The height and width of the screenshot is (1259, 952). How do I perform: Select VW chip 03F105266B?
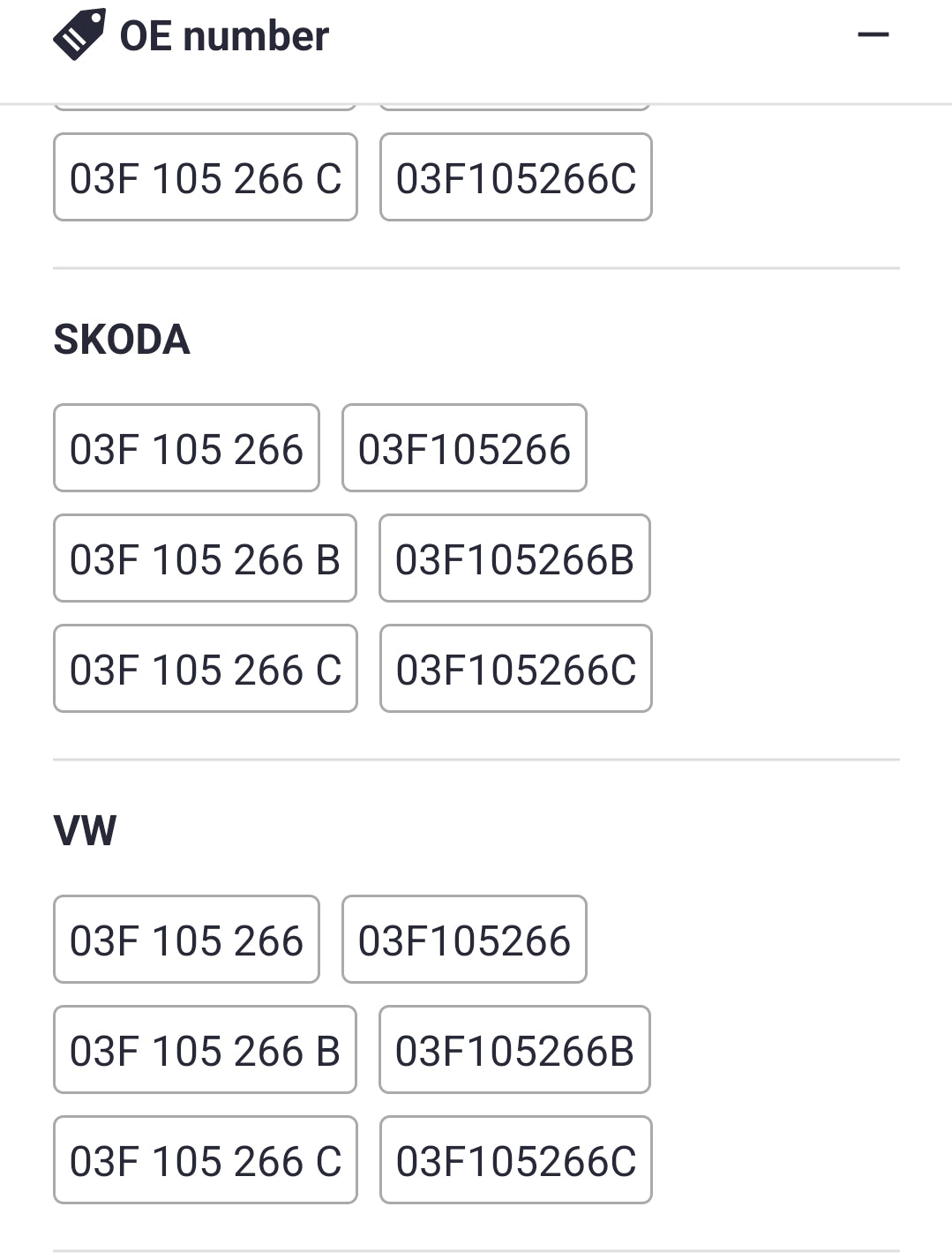(514, 1050)
